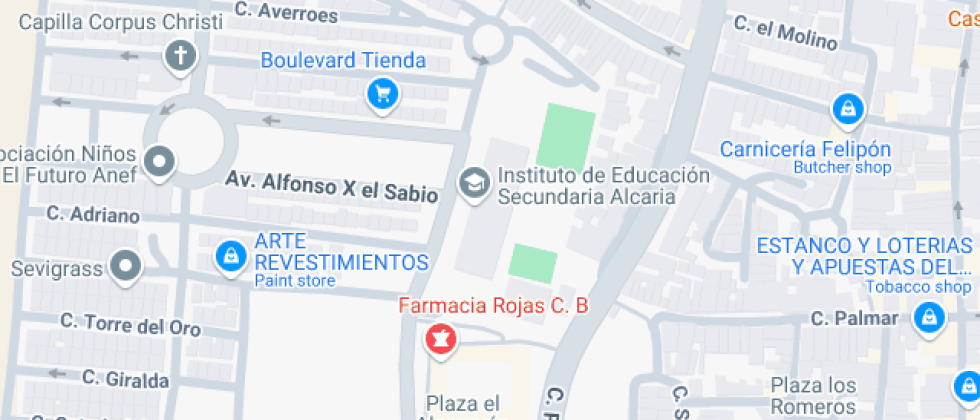Select the Asociación Niños El Futuro Anef marker
This screenshot has width=980, height=420.
pos(160,161)
